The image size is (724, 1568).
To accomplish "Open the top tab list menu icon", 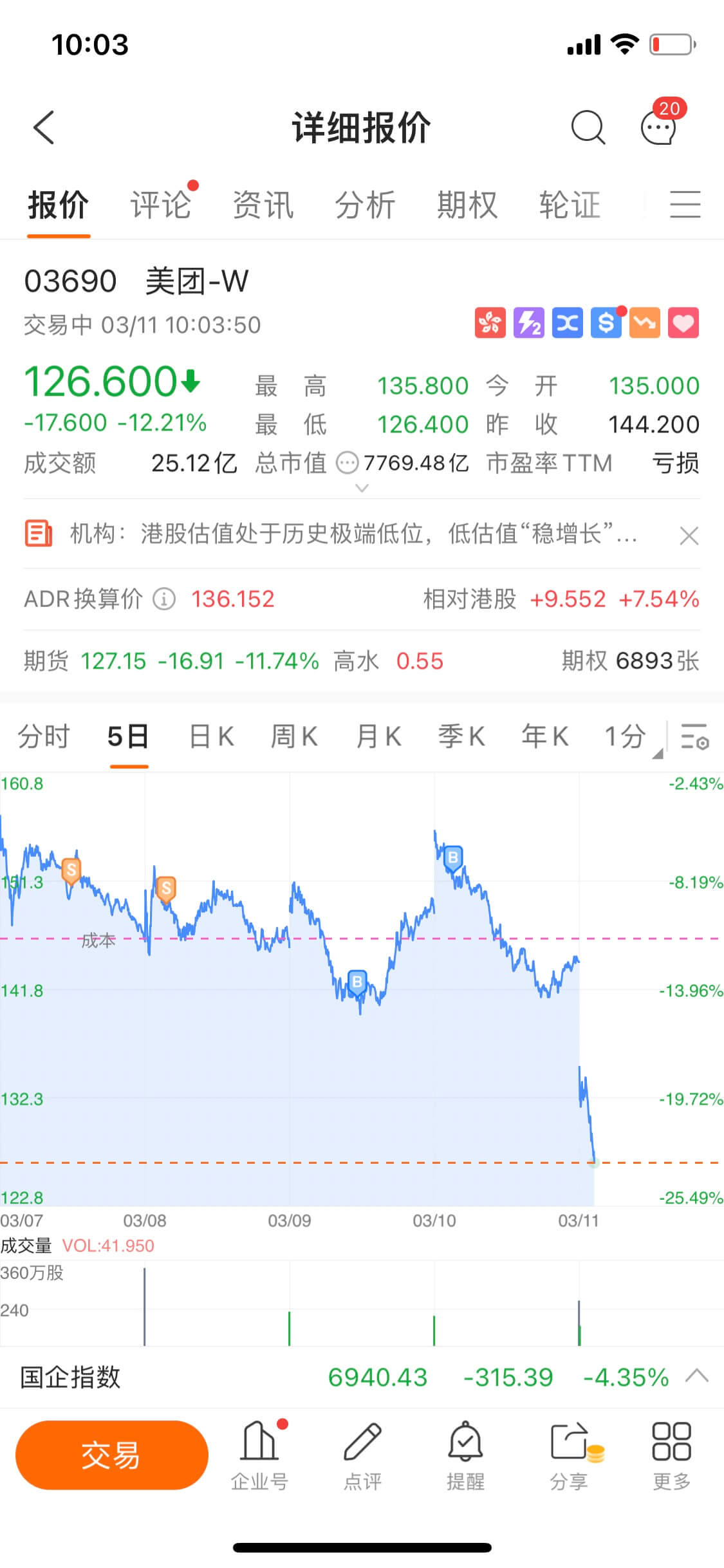I will coord(685,205).
